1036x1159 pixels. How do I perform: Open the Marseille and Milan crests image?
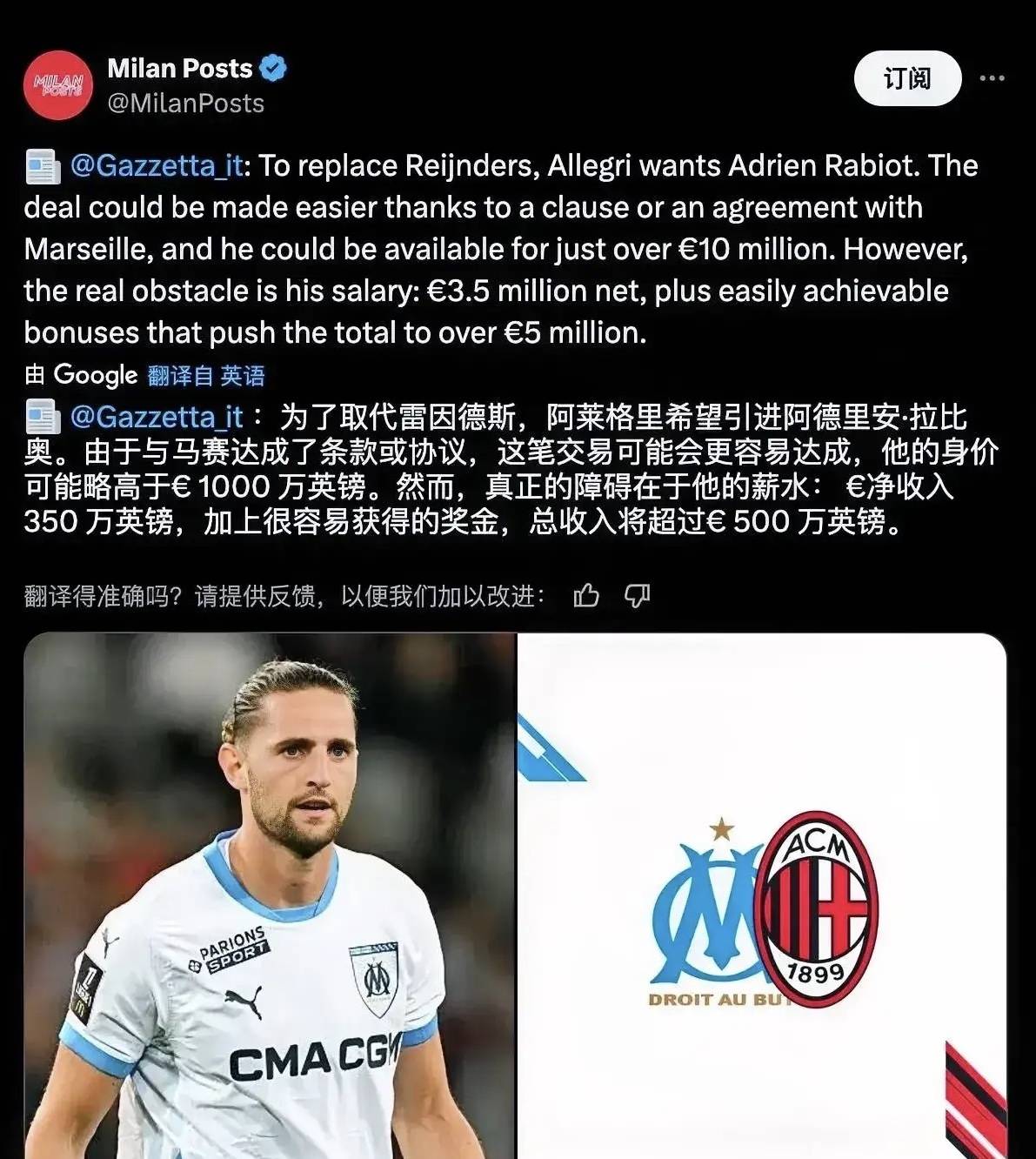762,896
